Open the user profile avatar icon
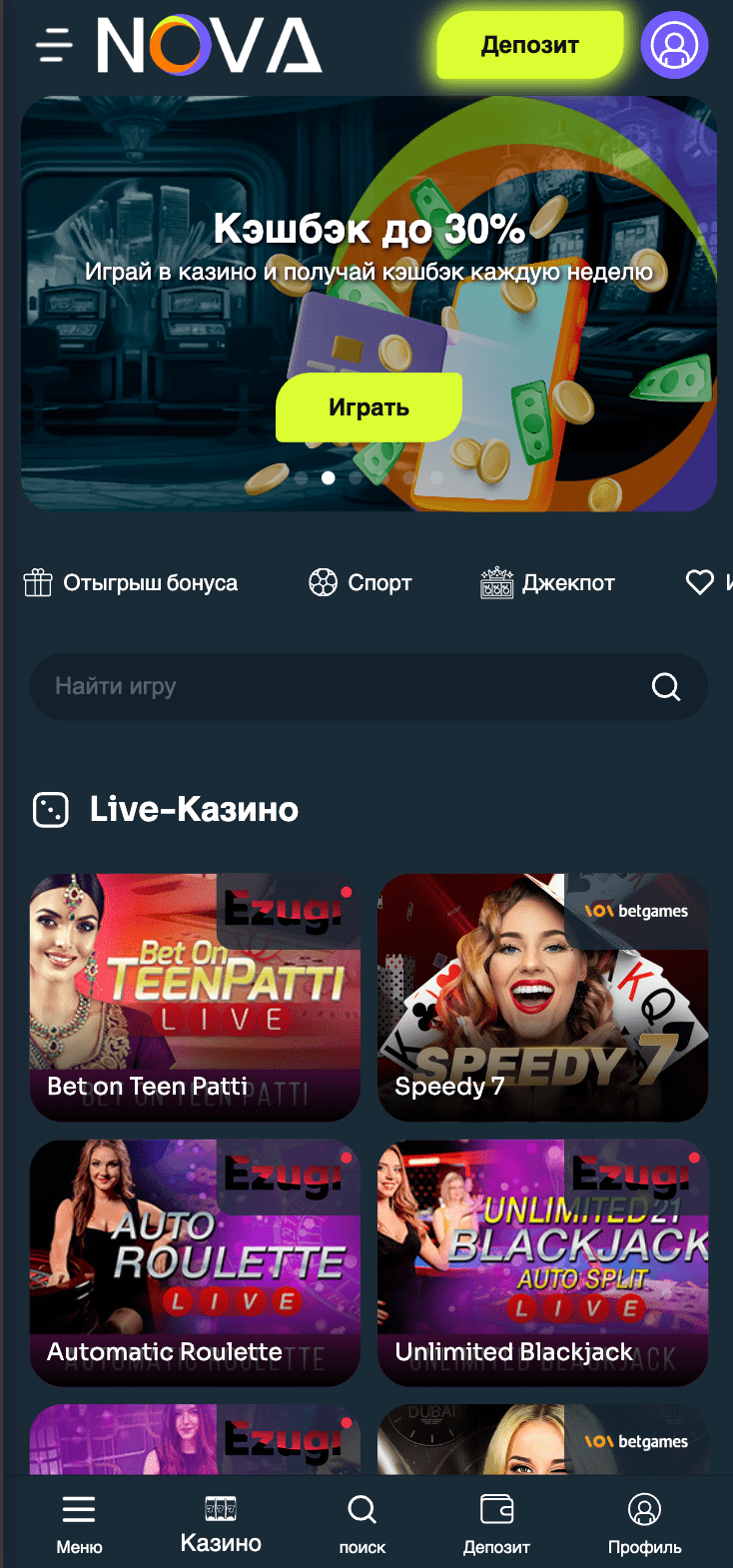733x1568 pixels. tap(674, 45)
